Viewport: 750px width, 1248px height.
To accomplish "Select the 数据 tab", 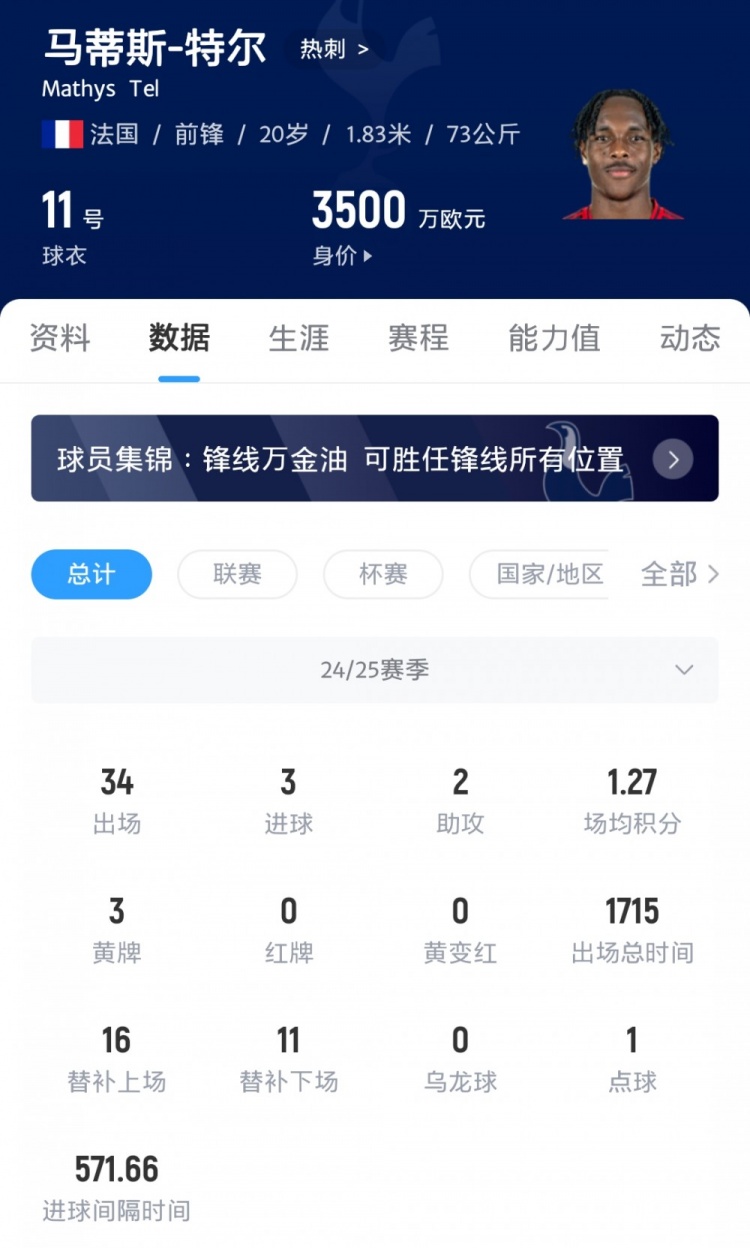I will 180,338.
